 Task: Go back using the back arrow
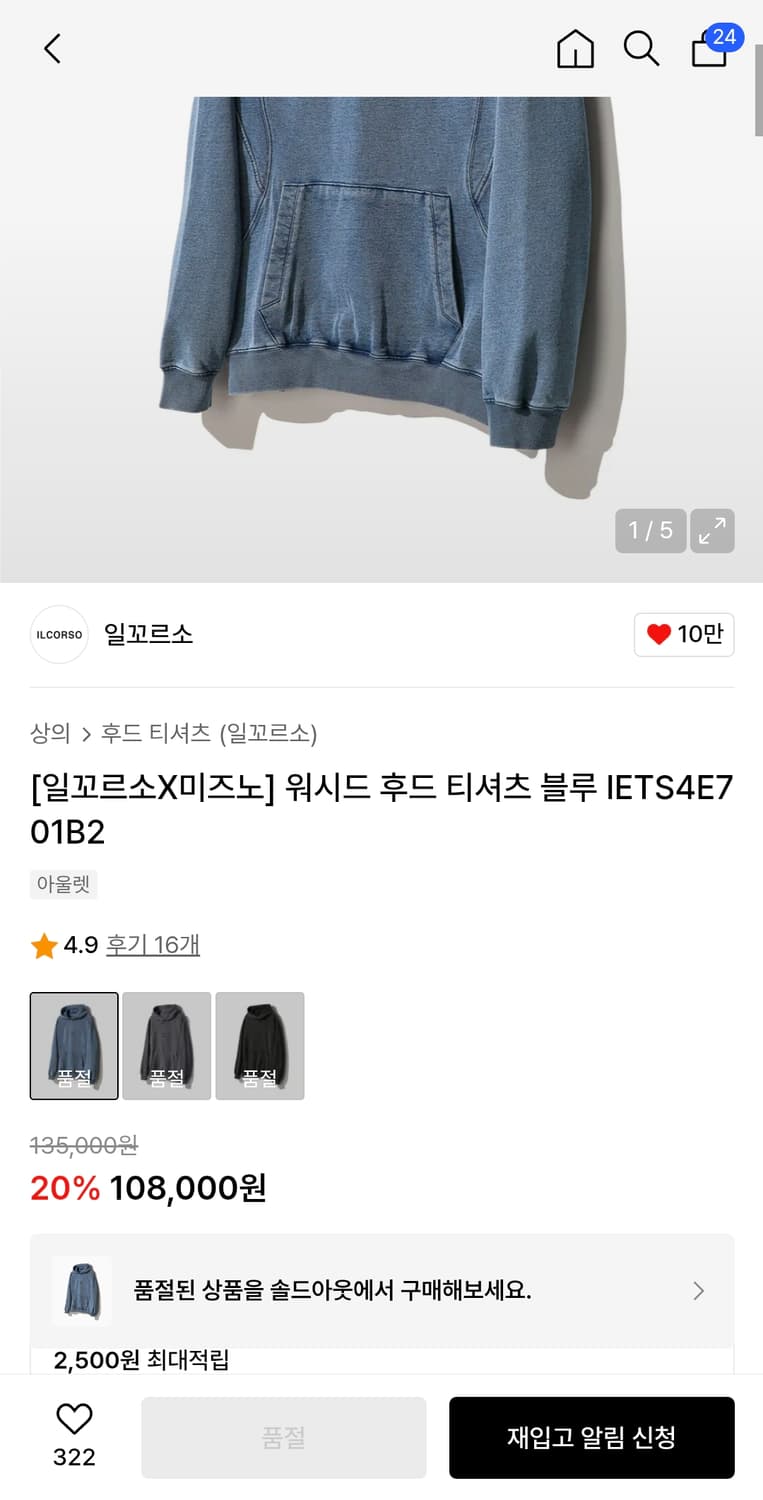point(52,48)
